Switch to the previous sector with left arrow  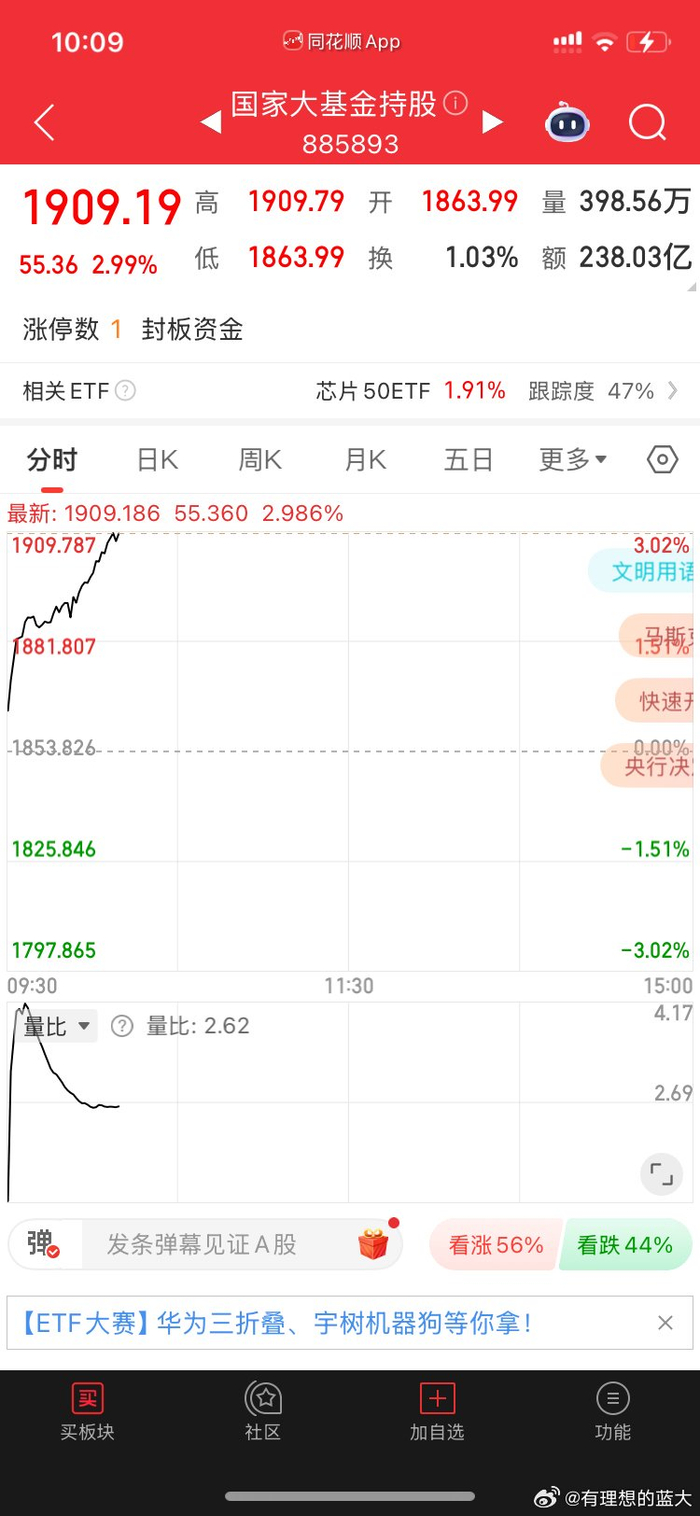(210, 122)
